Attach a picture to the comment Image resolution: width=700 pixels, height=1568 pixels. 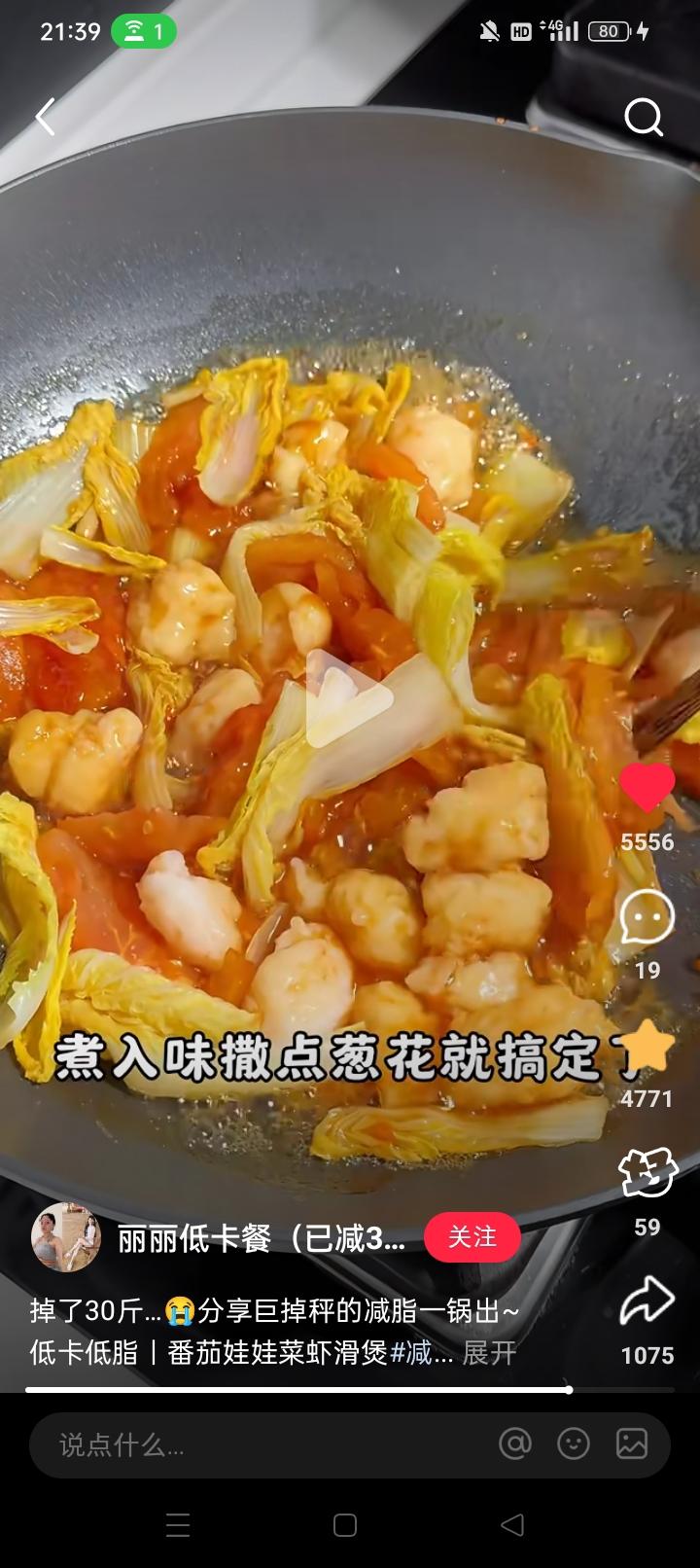(x=632, y=1443)
